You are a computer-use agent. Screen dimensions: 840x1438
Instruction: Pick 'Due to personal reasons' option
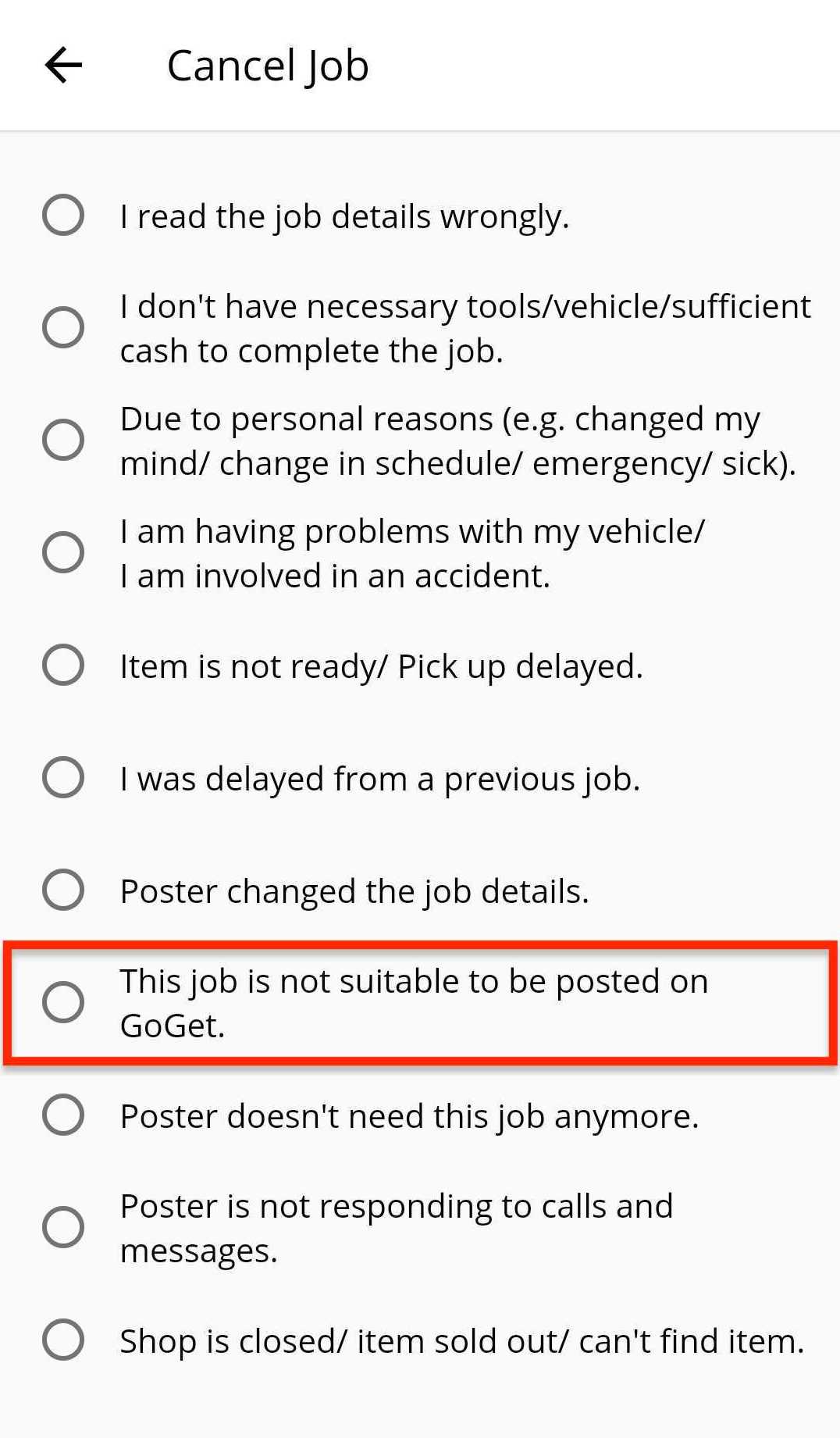[x=63, y=440]
